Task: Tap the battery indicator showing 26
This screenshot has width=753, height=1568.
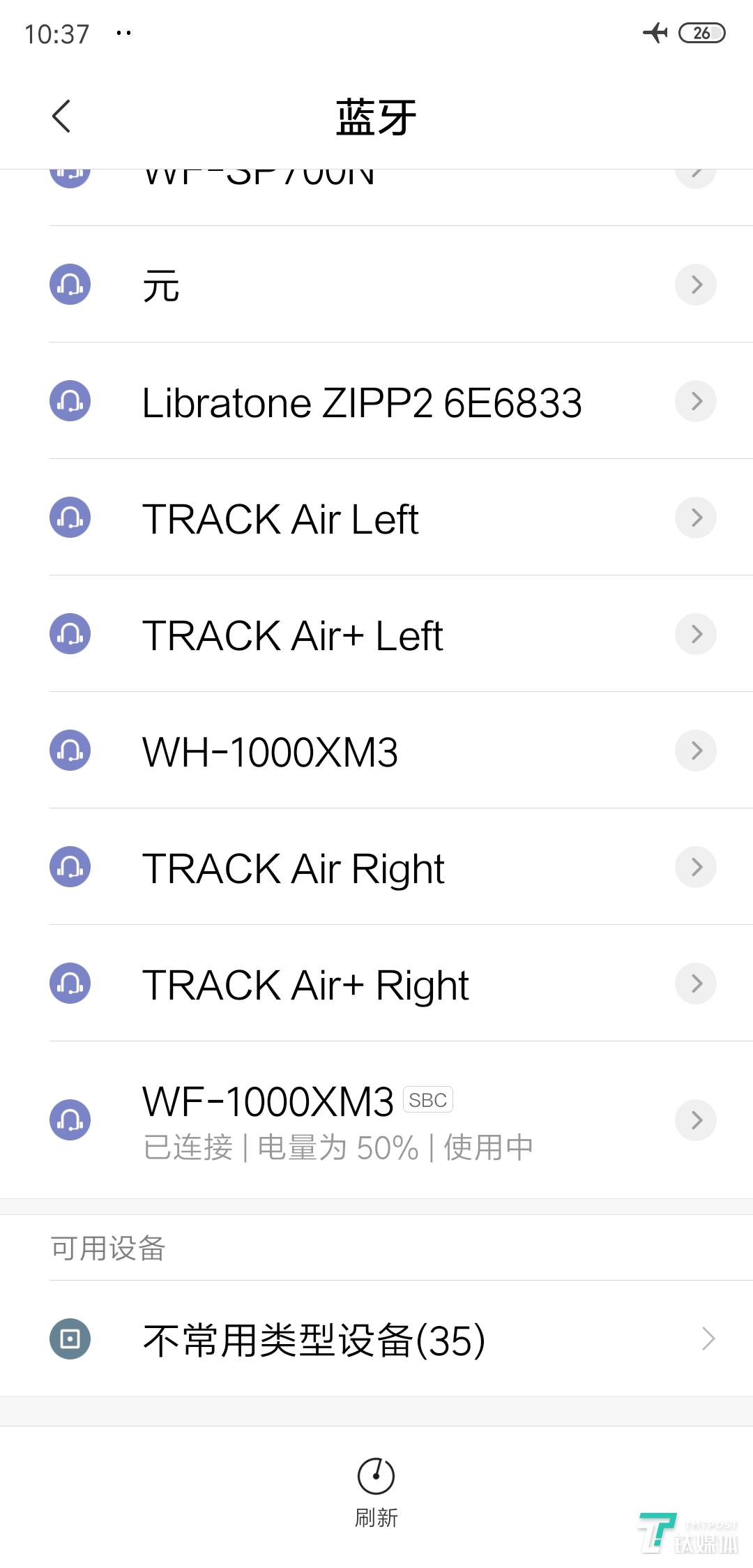Action: 701,32
